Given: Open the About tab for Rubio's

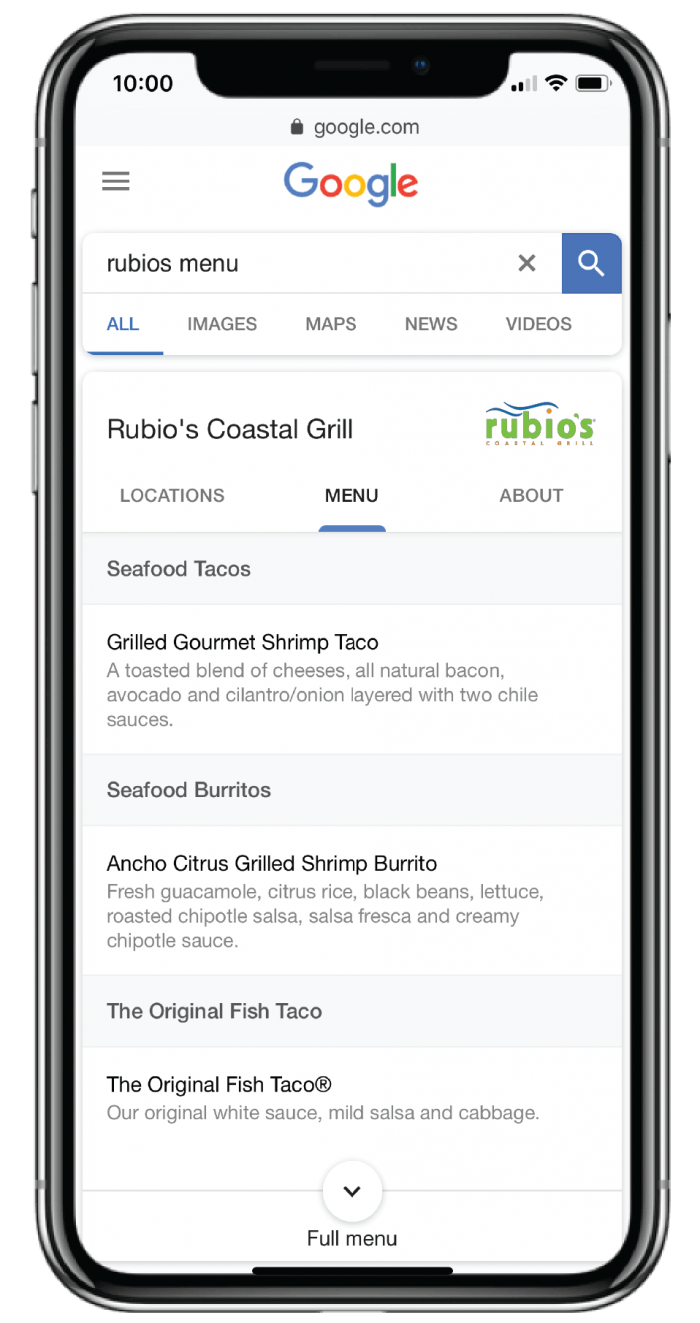Looking at the screenshot, I should [x=531, y=495].
